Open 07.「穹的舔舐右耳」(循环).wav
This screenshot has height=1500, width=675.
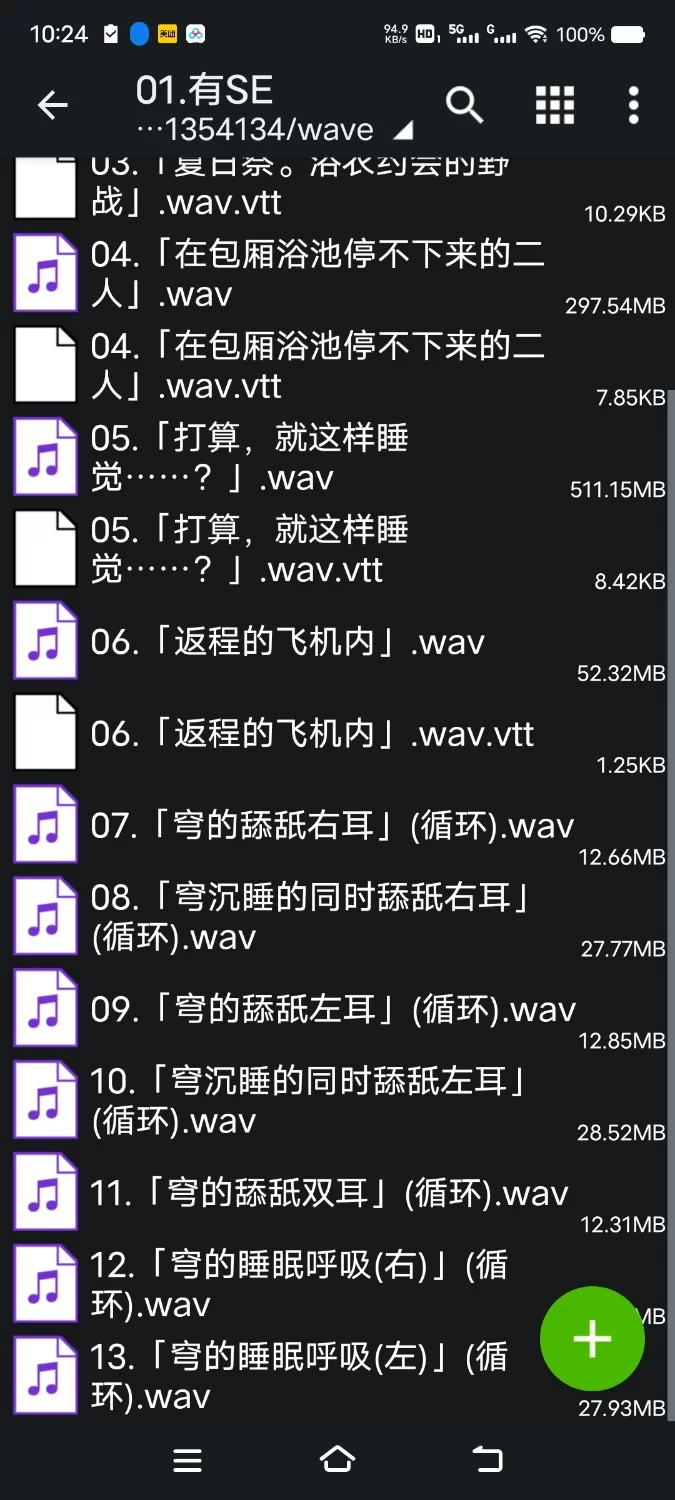click(332, 826)
